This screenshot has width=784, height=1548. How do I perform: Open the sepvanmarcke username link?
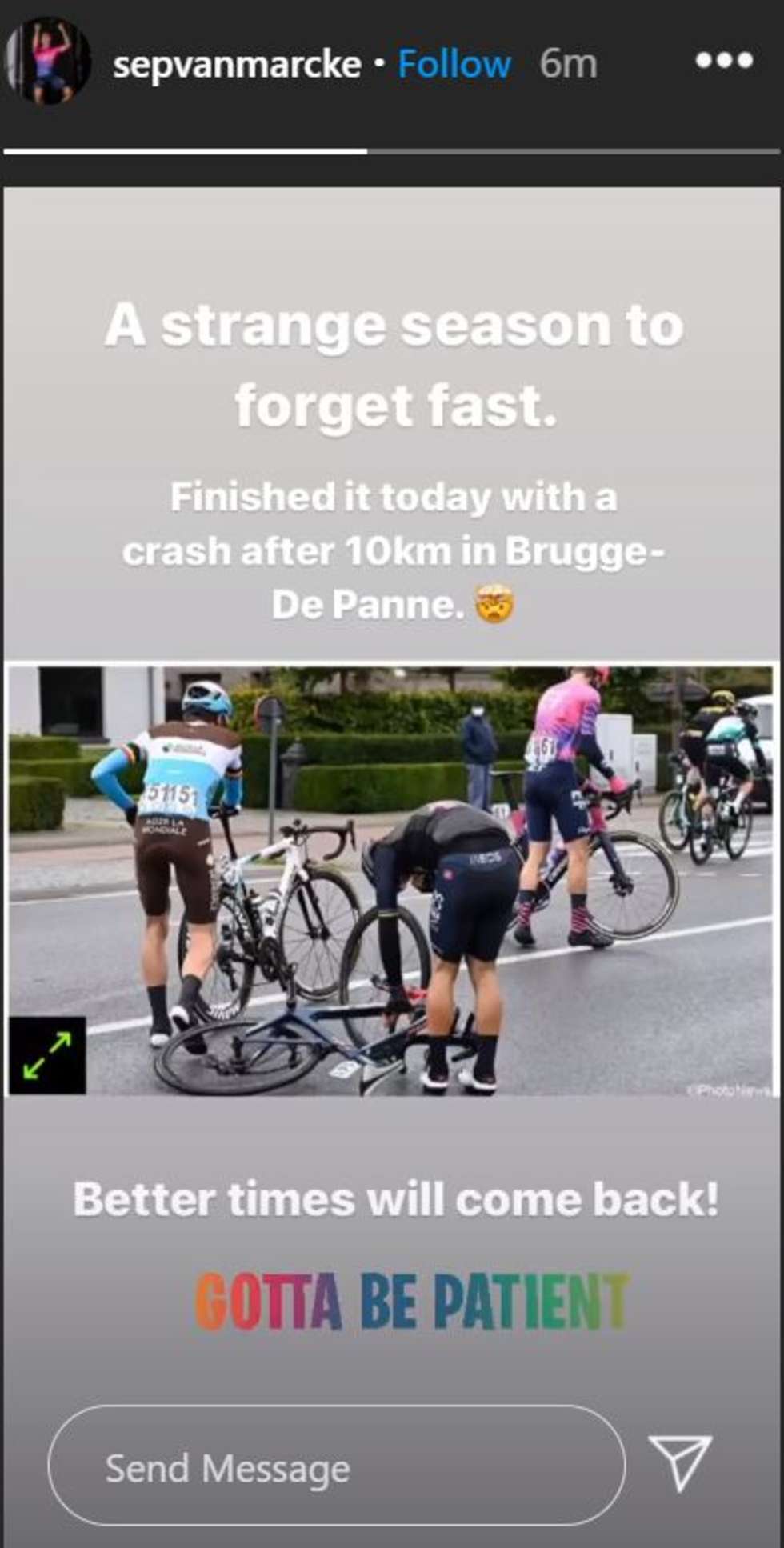237,64
